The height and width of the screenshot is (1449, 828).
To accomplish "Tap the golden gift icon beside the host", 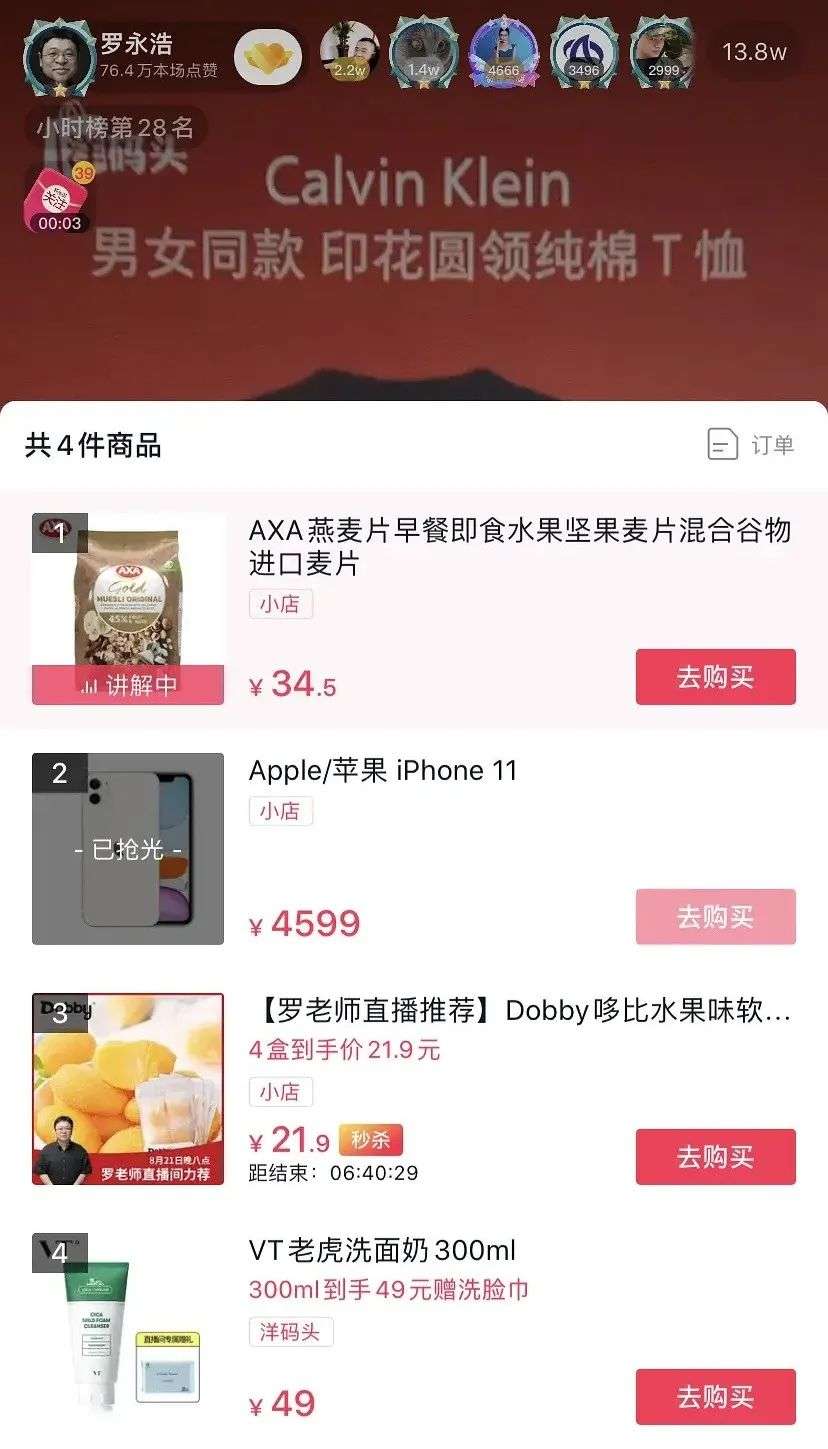I will click(268, 56).
